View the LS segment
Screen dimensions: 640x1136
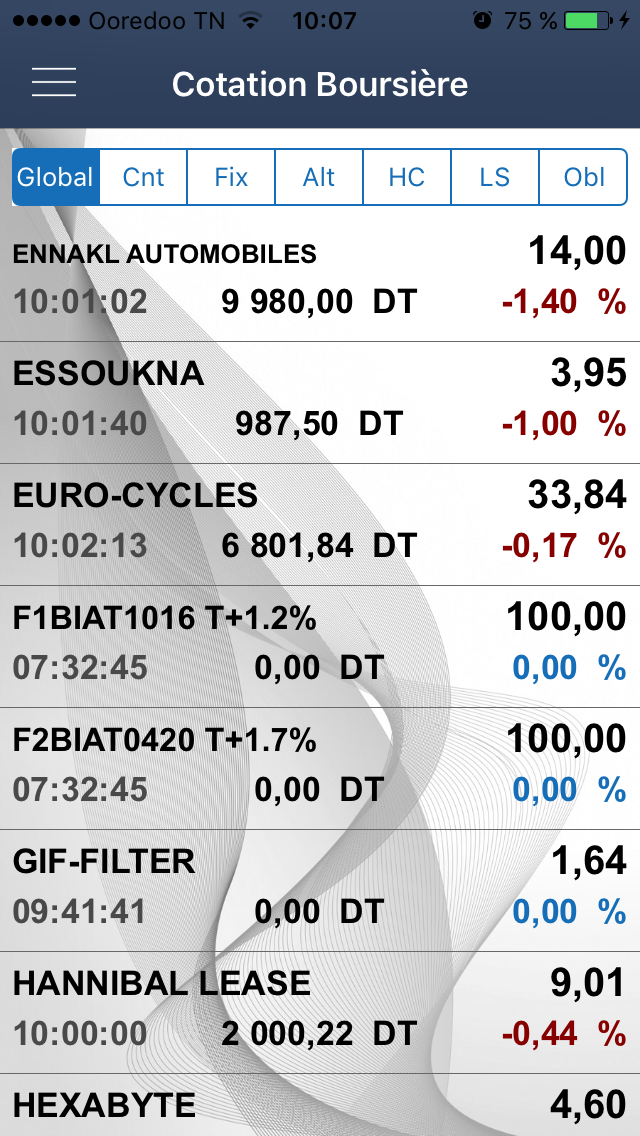click(x=495, y=178)
